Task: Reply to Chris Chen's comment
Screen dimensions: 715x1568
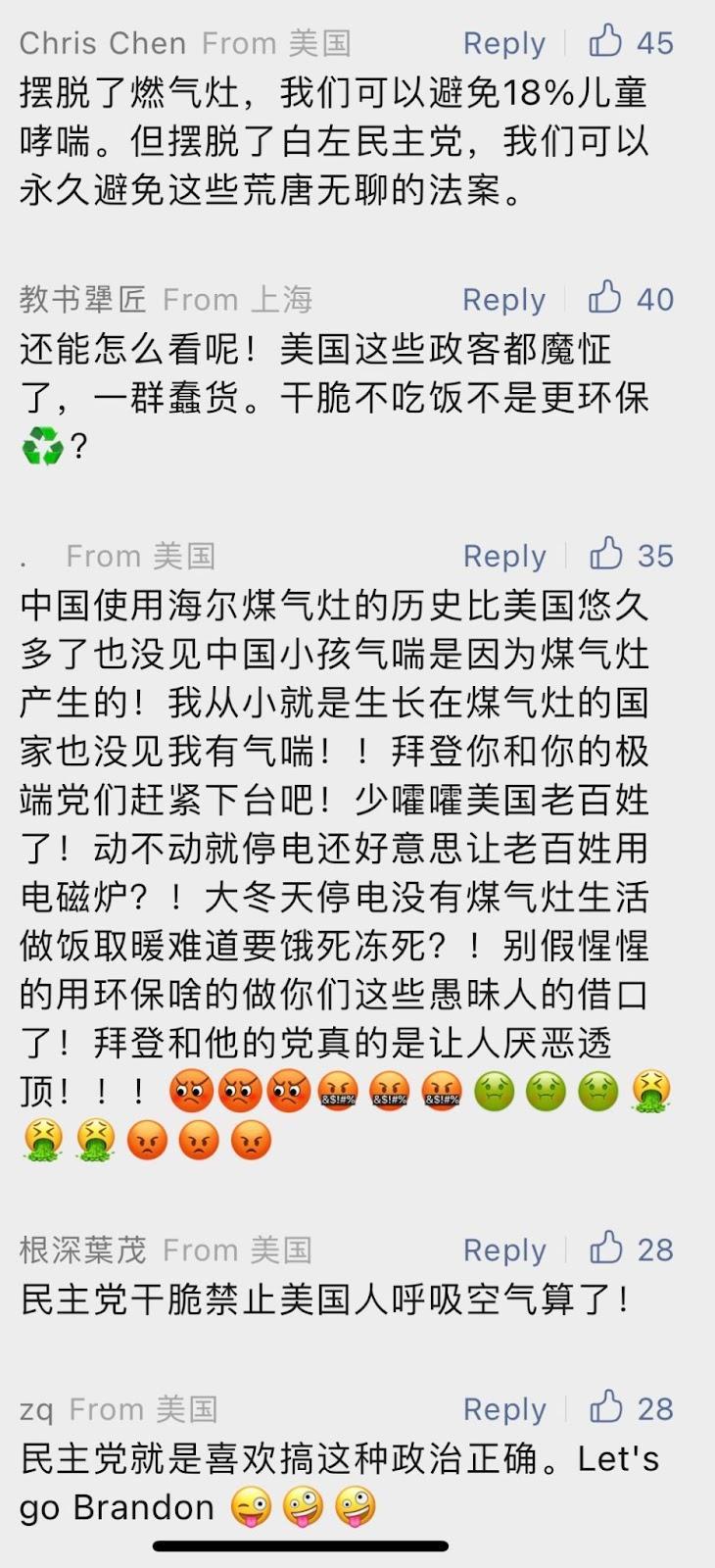Action: [503, 43]
